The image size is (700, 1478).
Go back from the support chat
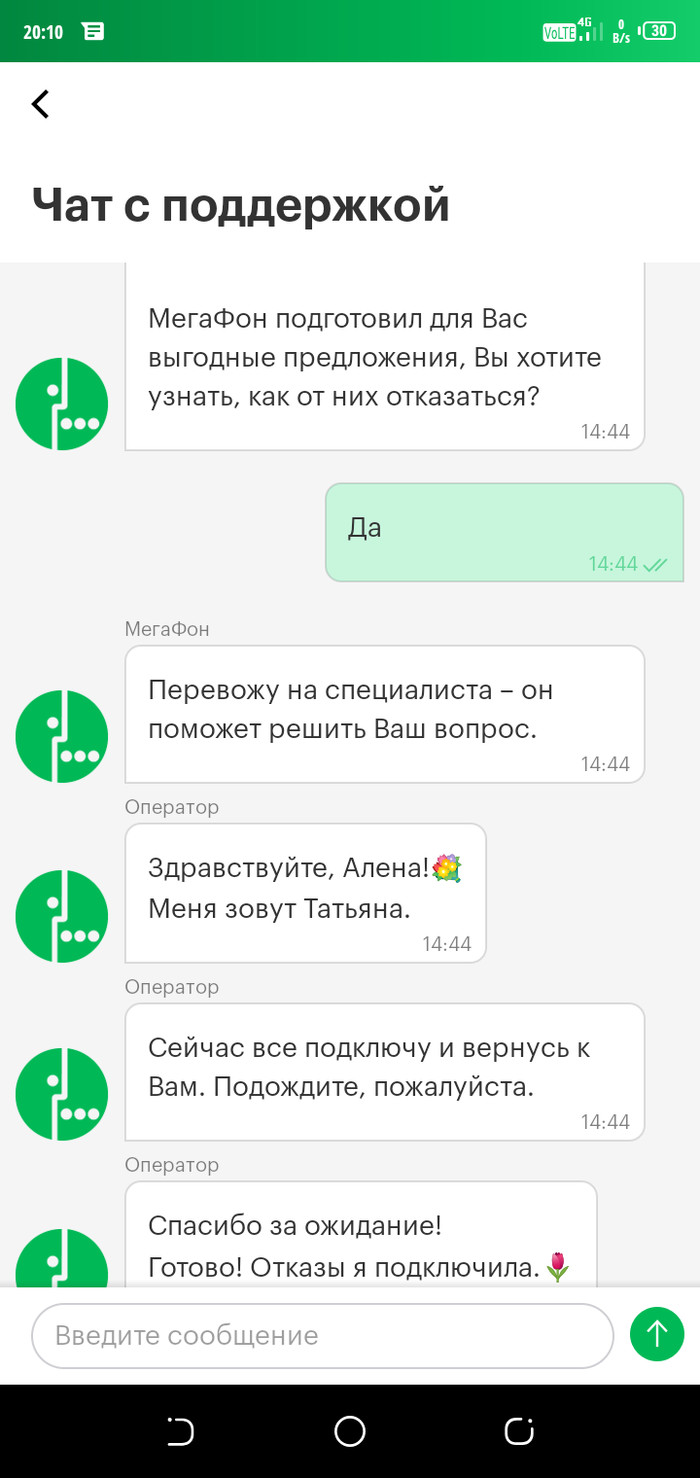40,104
